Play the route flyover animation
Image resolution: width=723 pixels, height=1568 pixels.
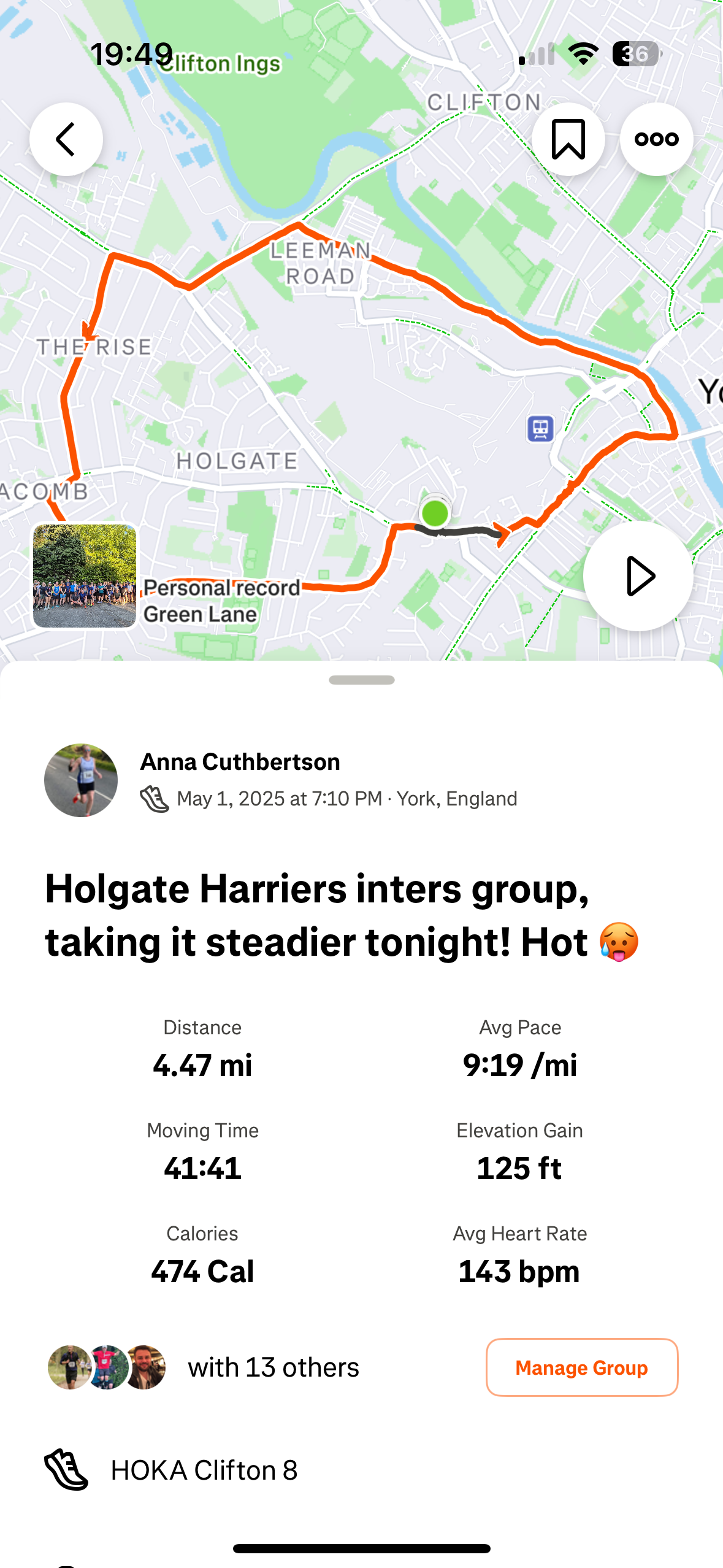(x=638, y=576)
